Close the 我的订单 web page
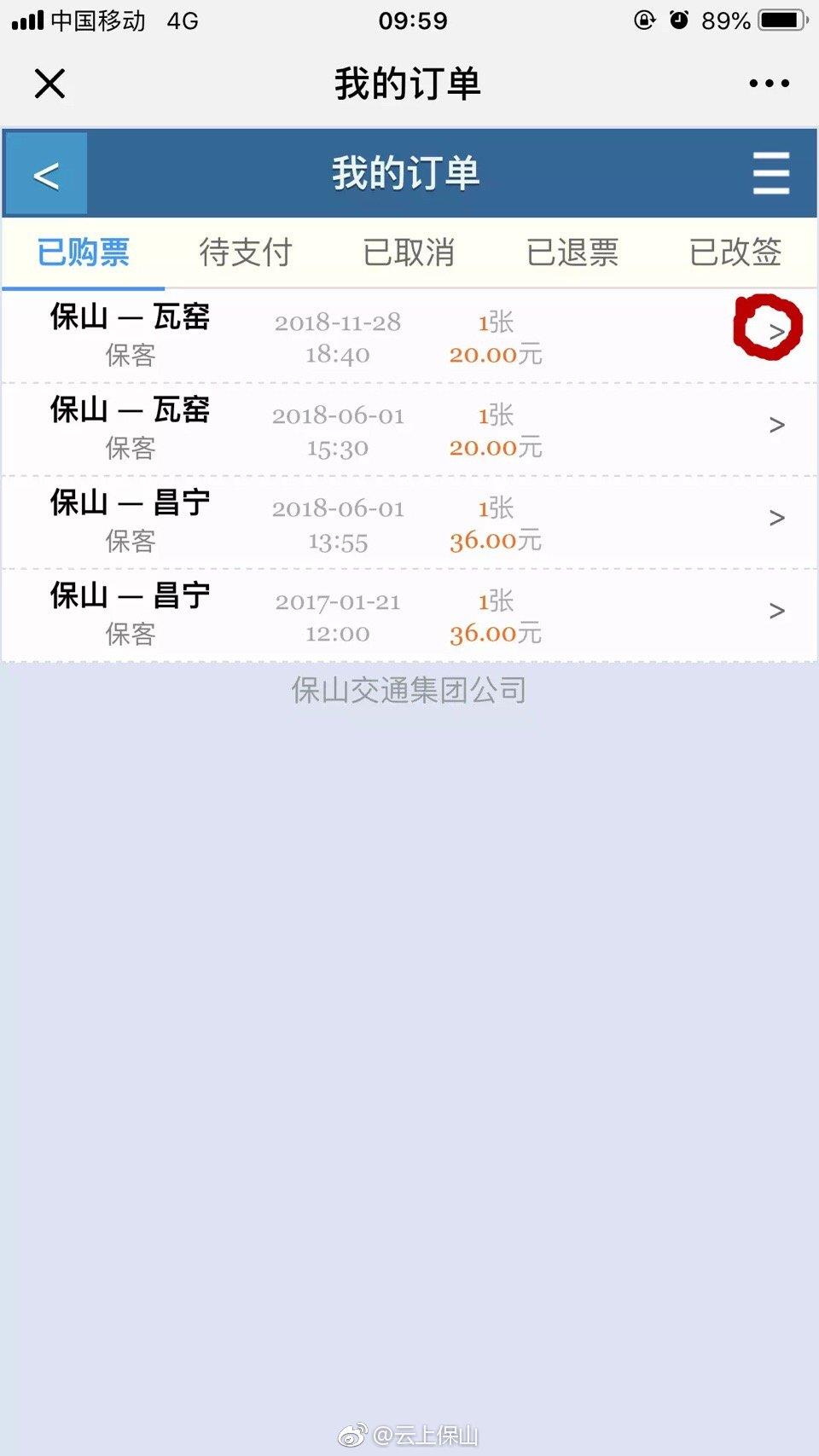819x1456 pixels. [x=49, y=84]
